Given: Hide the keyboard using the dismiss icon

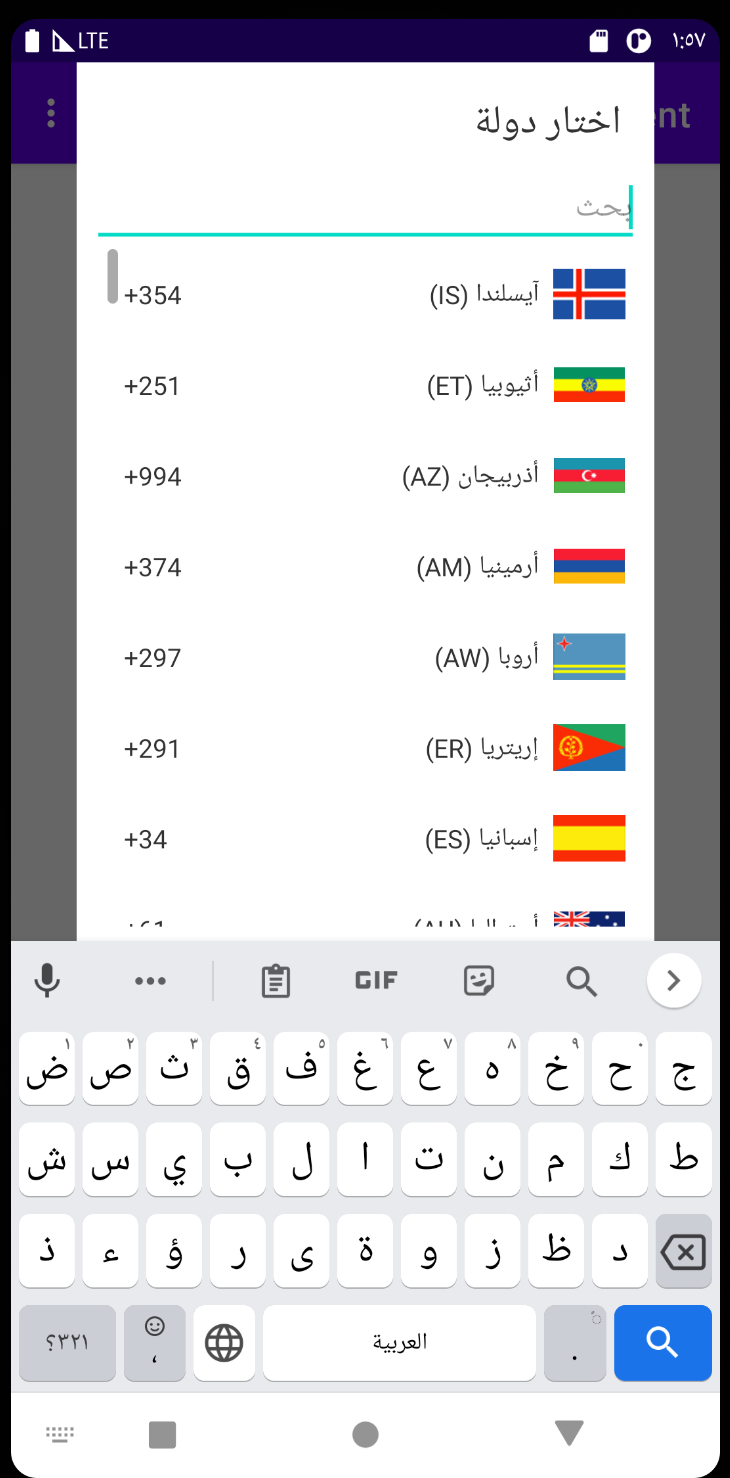Looking at the screenshot, I should [x=60, y=1433].
